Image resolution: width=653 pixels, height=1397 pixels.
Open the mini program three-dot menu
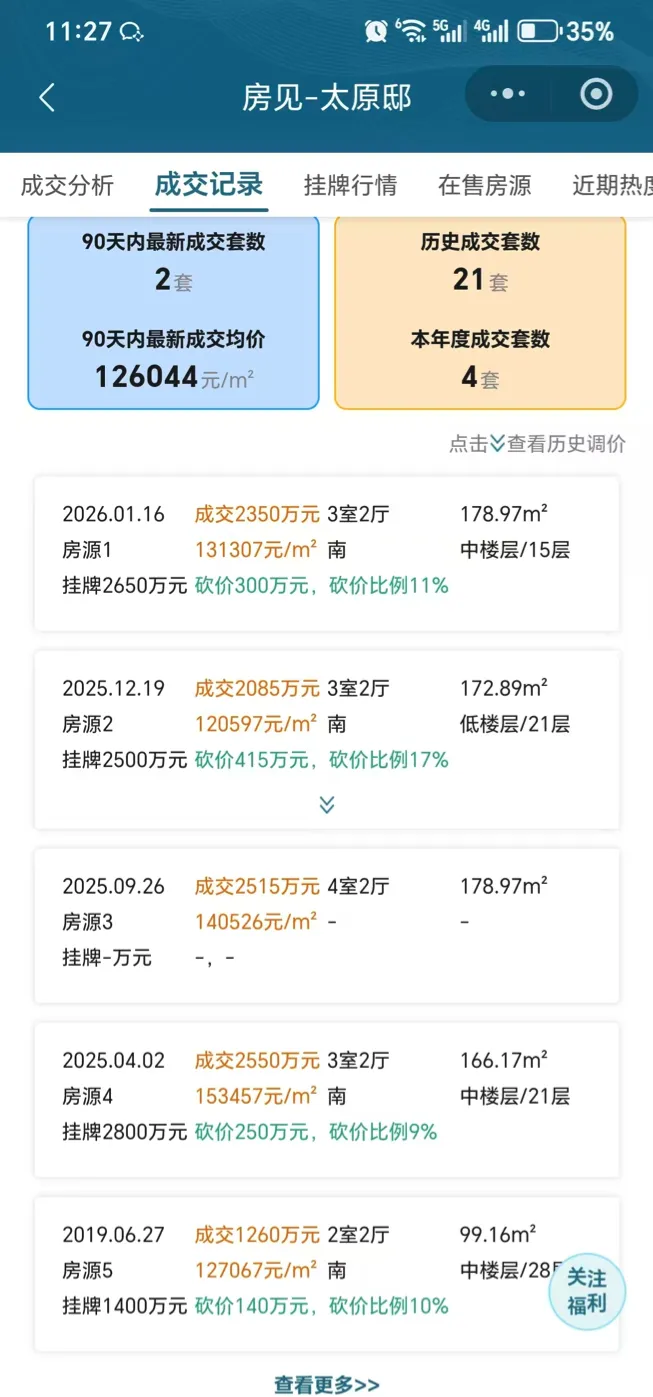pyautogui.click(x=507, y=94)
